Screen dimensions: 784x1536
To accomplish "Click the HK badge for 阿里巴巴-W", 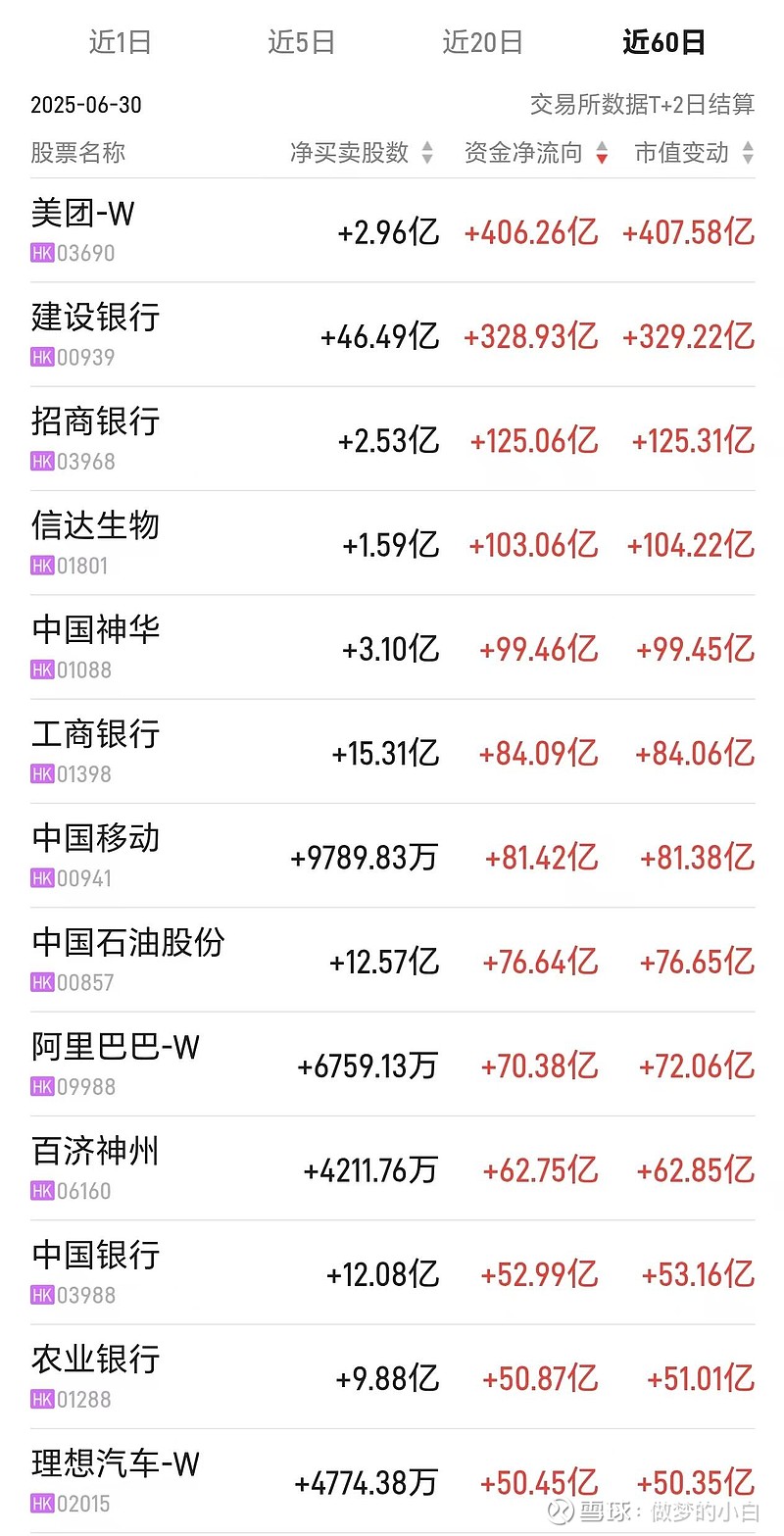I will 41,1086.
